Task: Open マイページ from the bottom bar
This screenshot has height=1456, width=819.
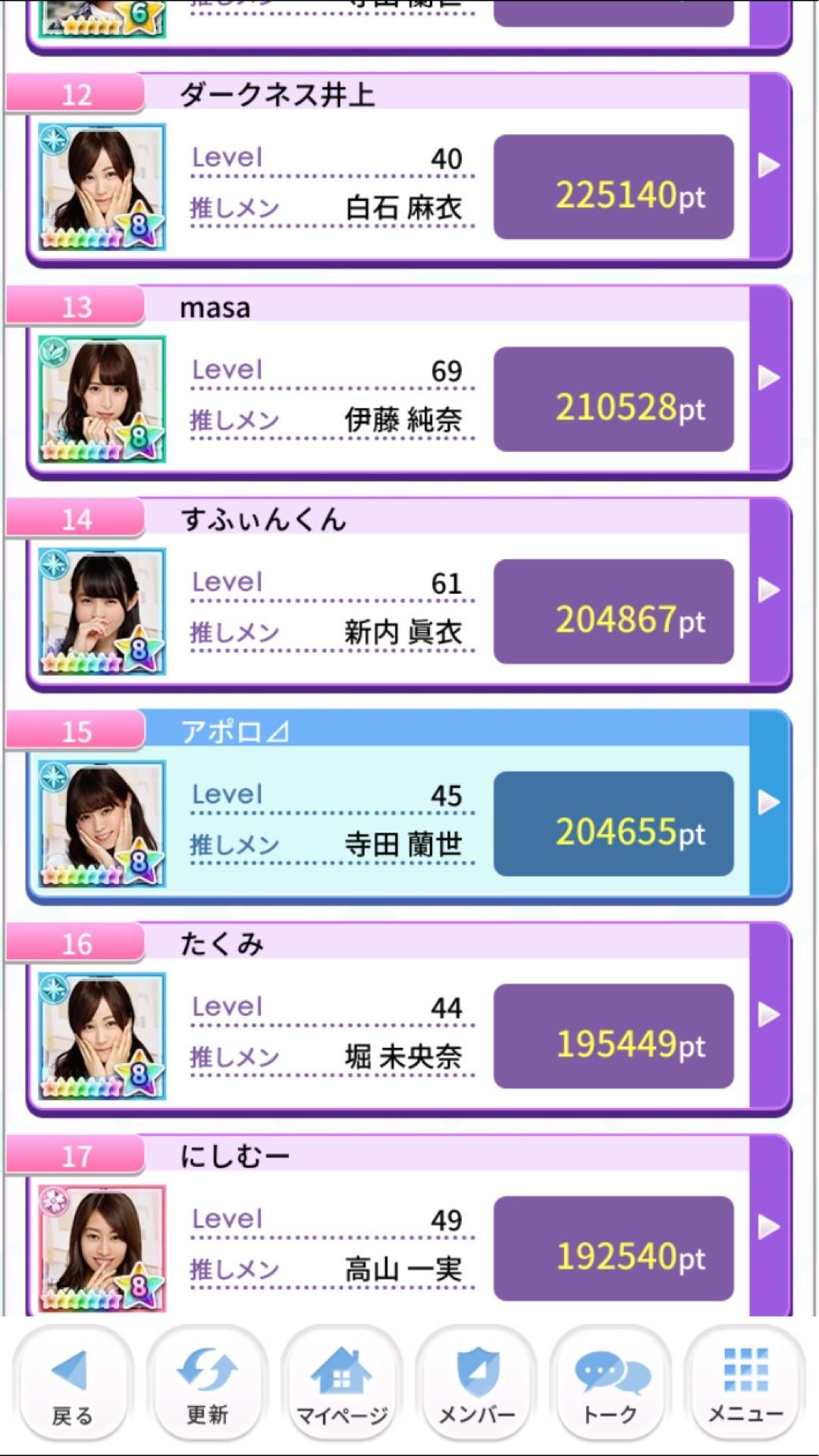Action: (x=341, y=1385)
